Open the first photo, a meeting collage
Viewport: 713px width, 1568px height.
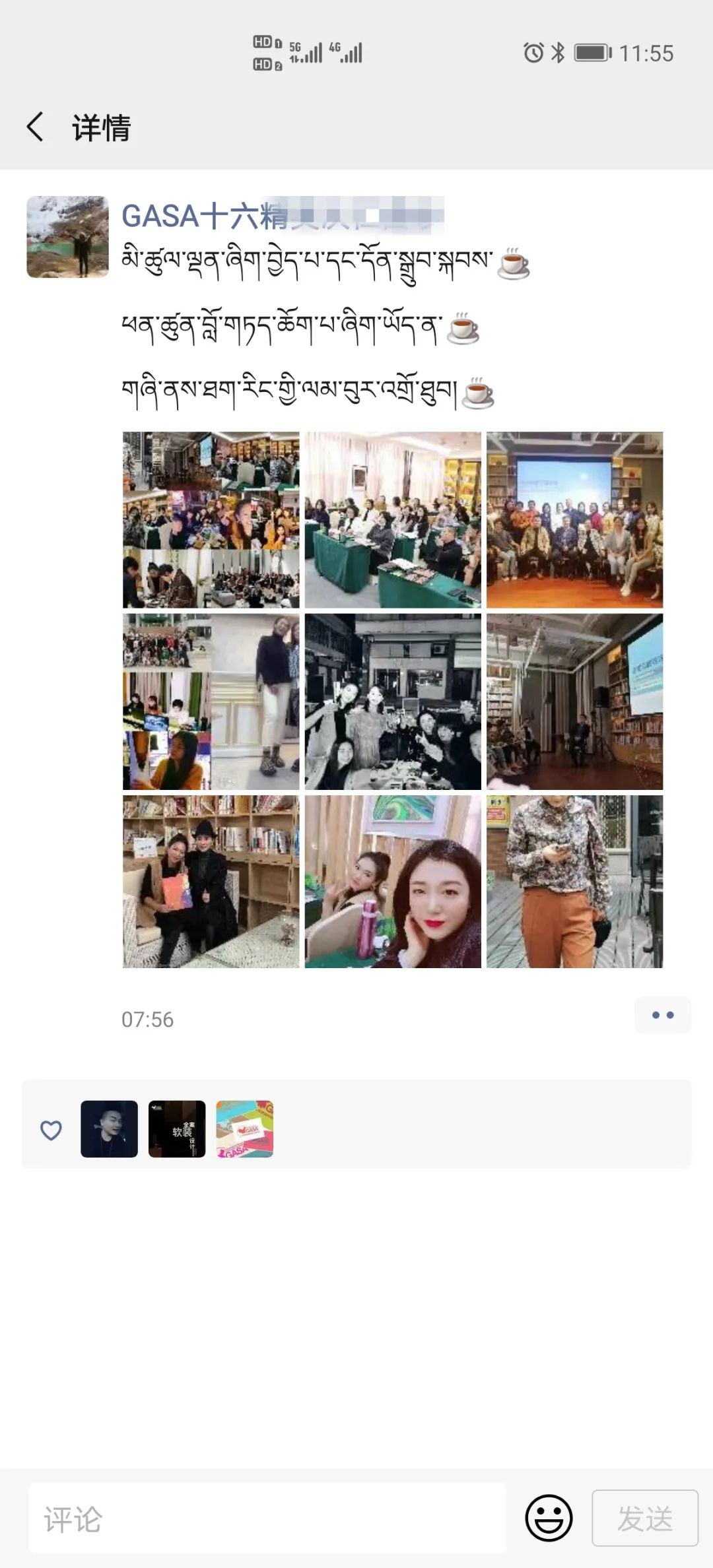coord(211,519)
